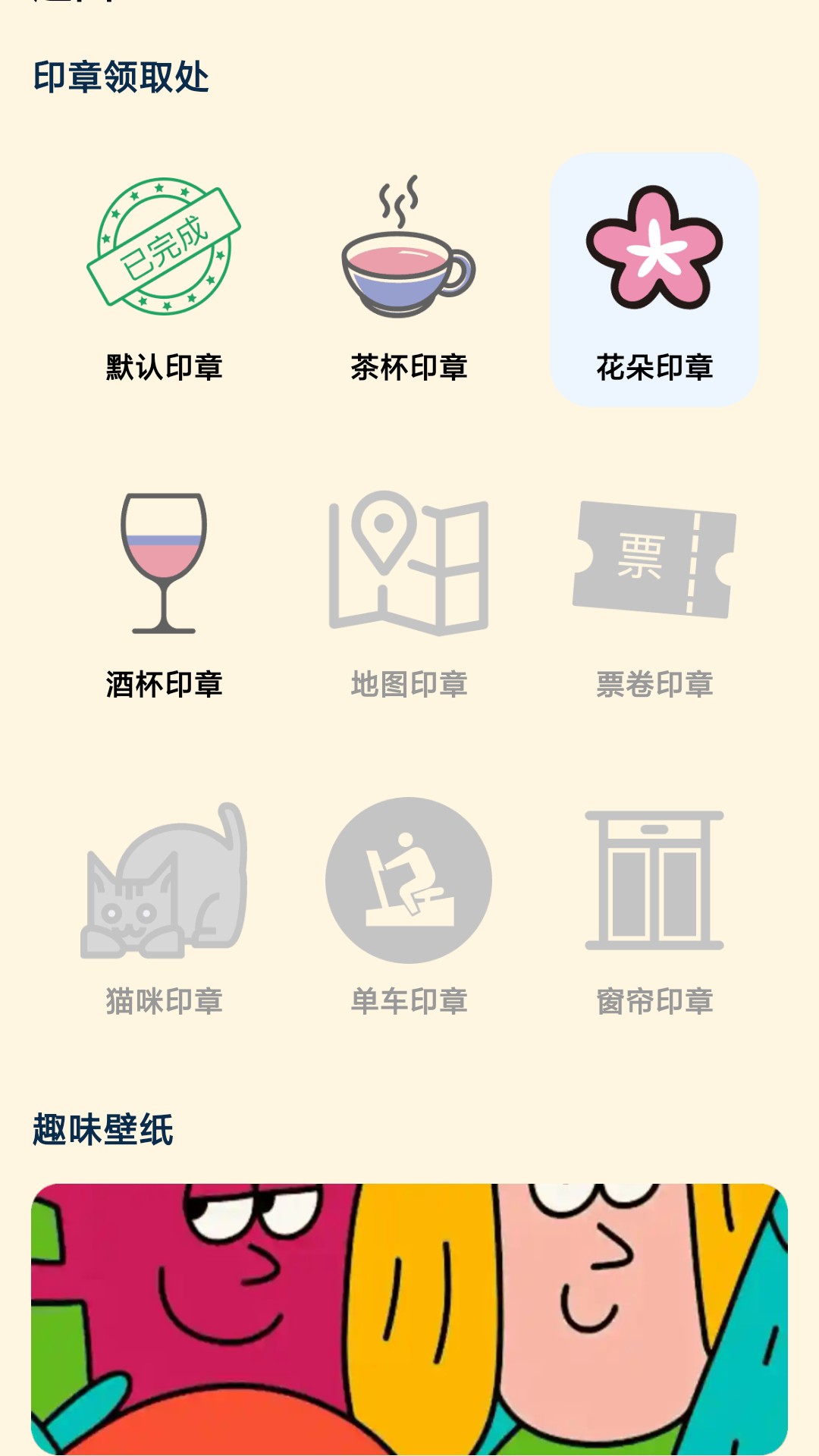The image size is (819, 1456).
Task: Select the locked 猫咪印章 cat stamp
Action: [164, 910]
